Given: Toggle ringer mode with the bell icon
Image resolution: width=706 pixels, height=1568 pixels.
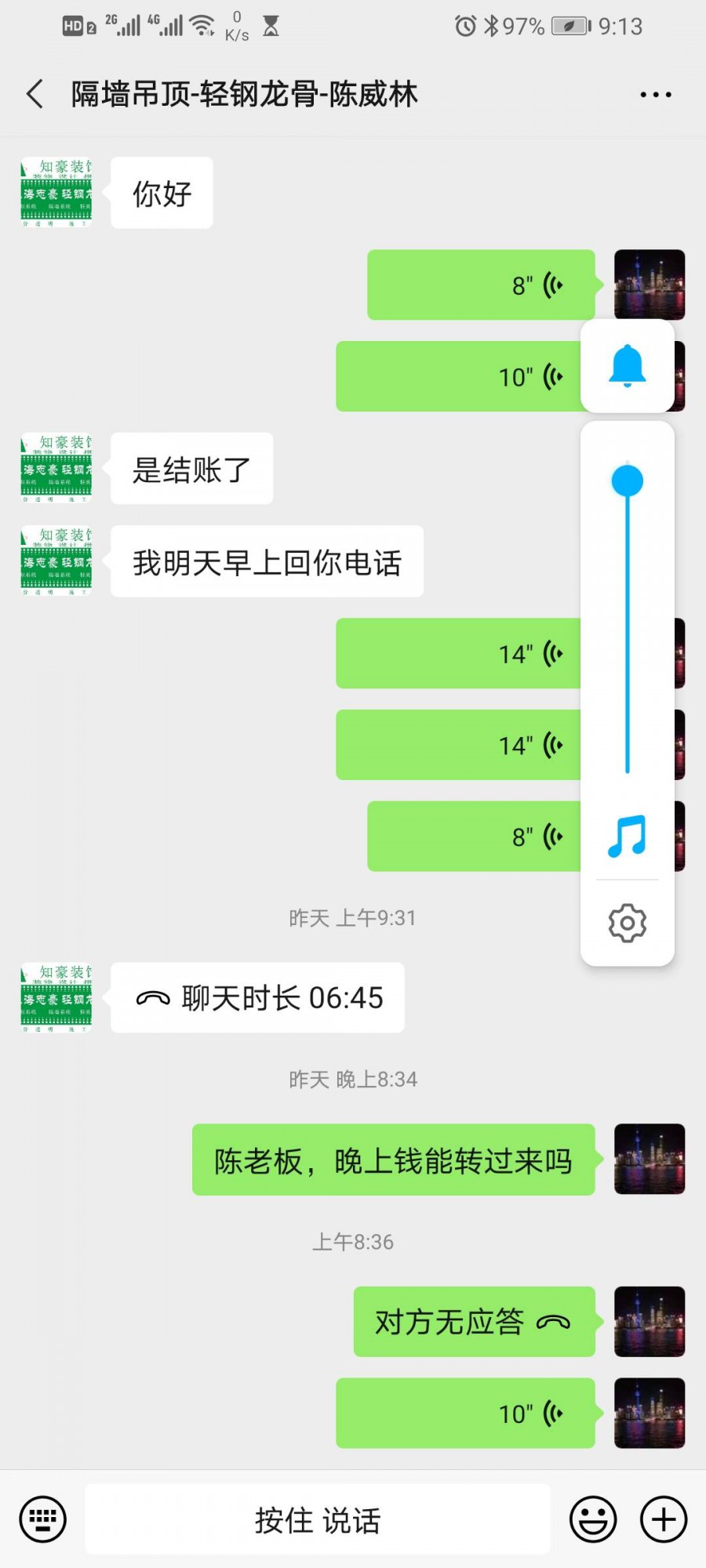Looking at the screenshot, I should coord(627,366).
